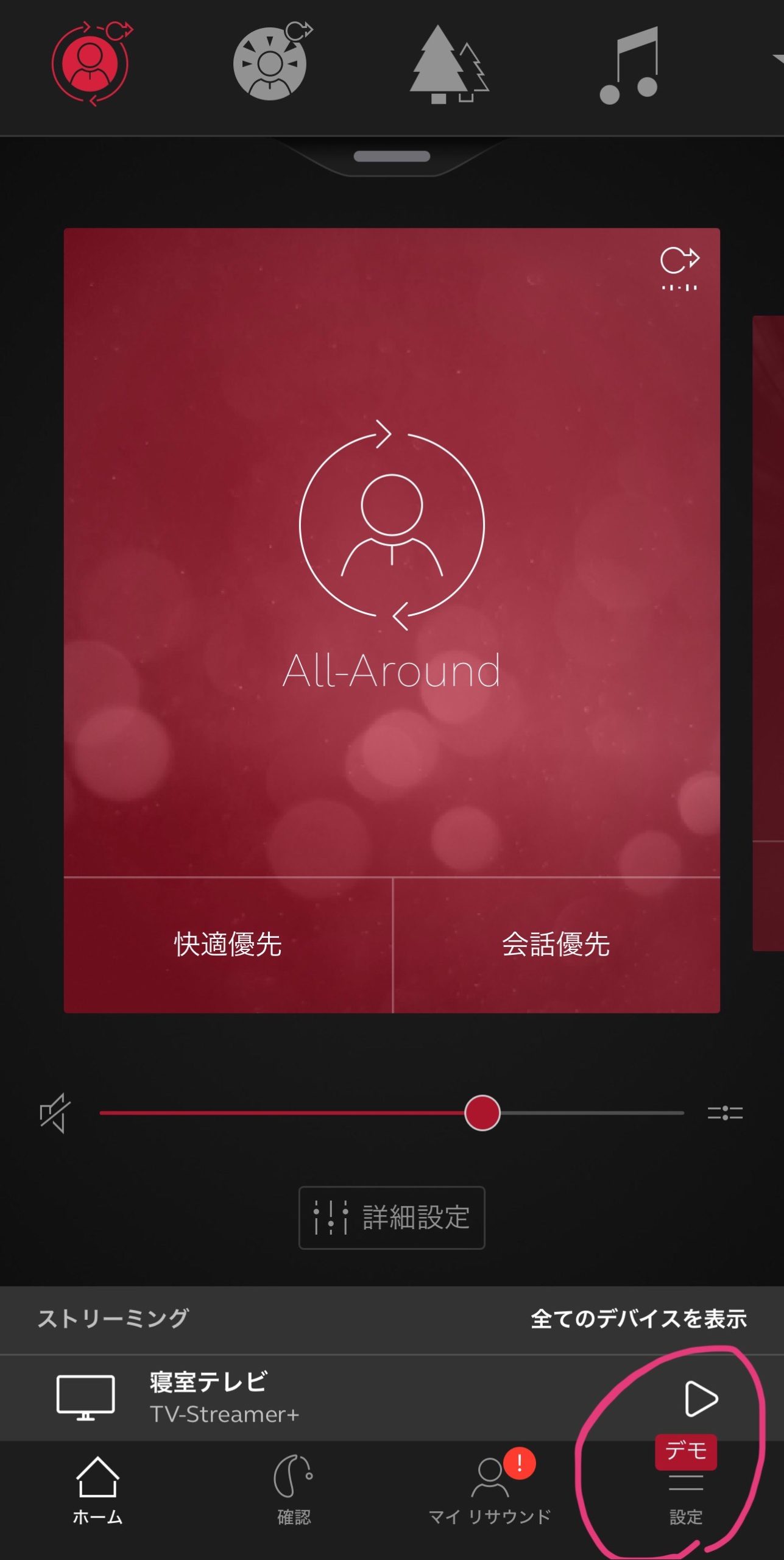Select the restaurant program icon
Viewport: 784px width, 1560px height.
coord(270,63)
